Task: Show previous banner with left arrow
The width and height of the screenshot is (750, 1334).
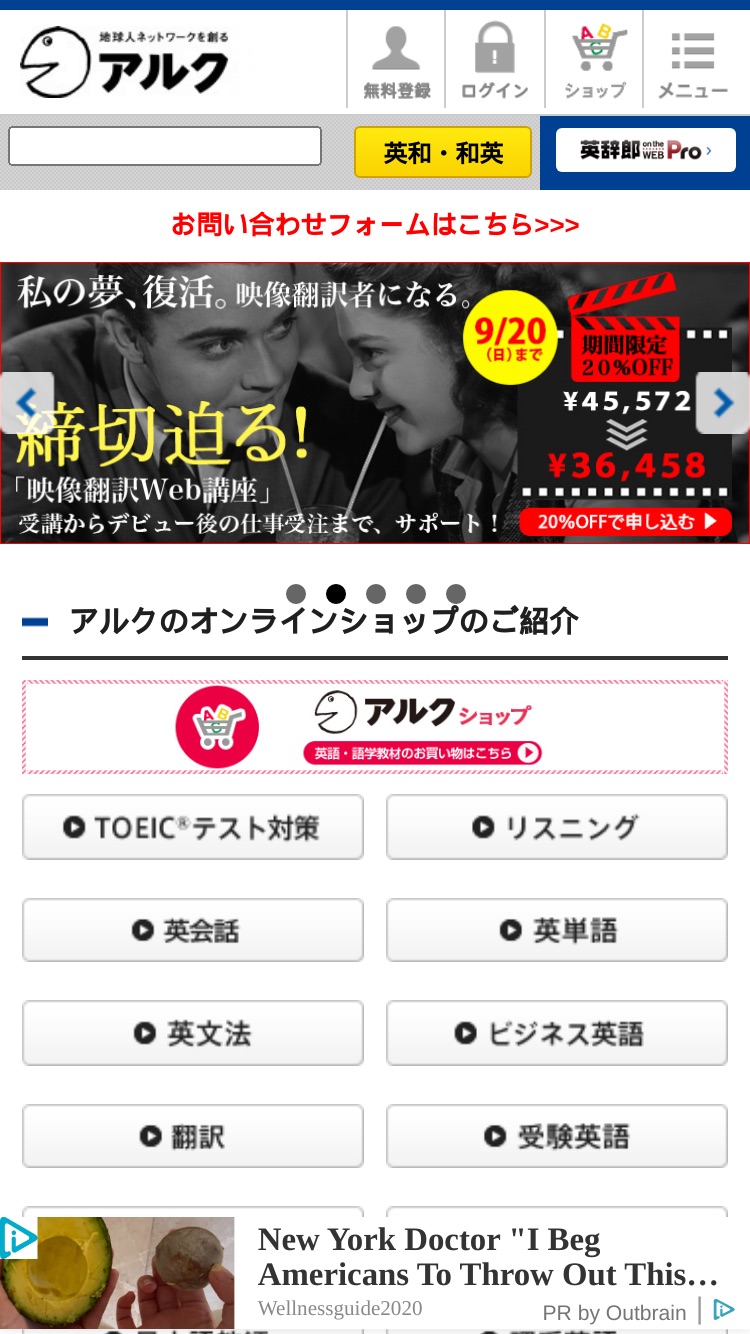Action: [x=27, y=403]
